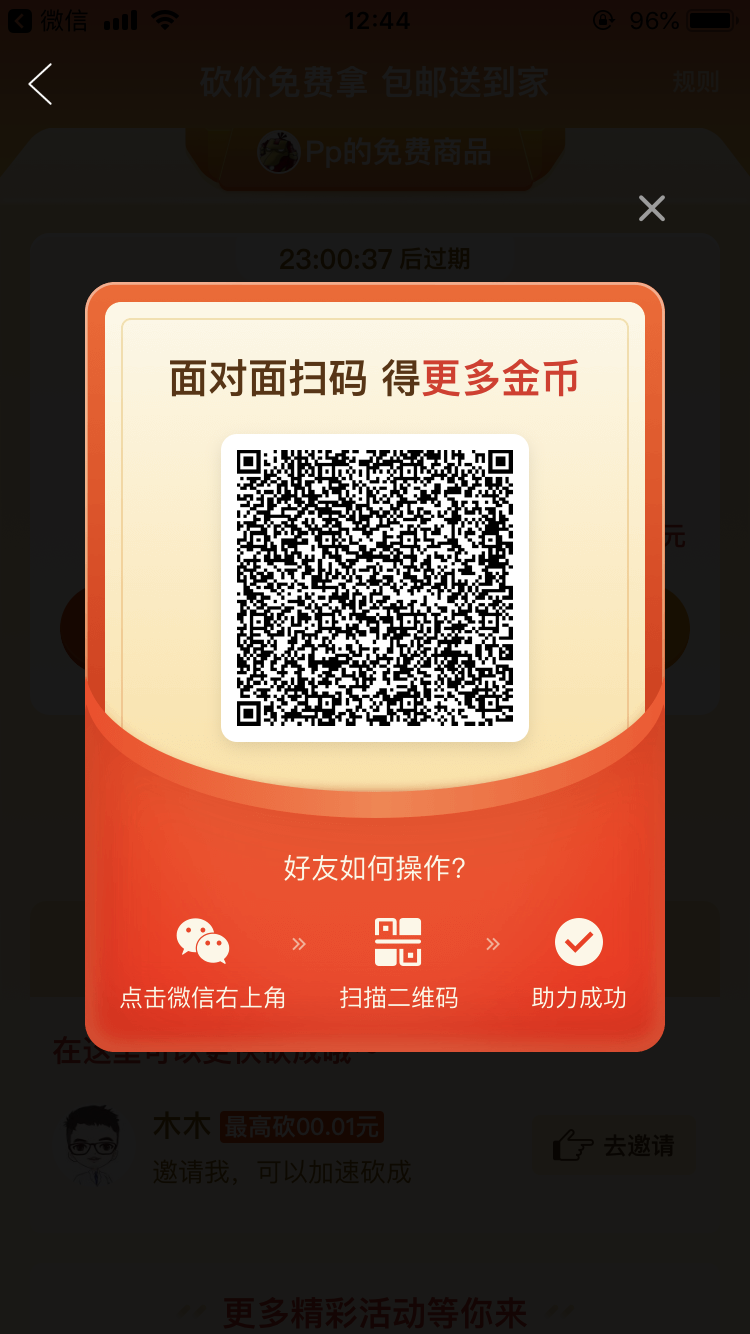Tap 去邀请 to invite 木木
The image size is (750, 1334).
point(616,1145)
